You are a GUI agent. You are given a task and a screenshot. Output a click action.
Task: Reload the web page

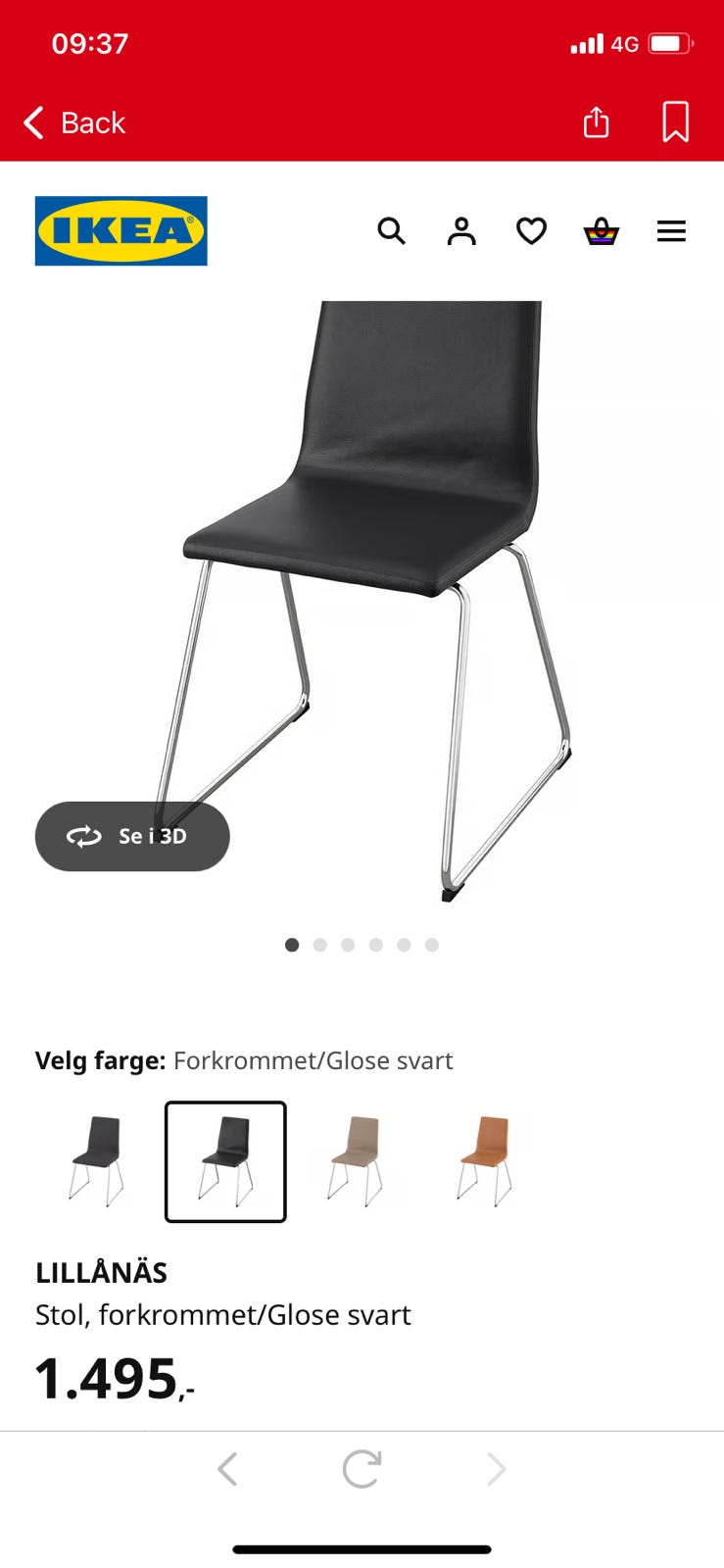tap(362, 1469)
